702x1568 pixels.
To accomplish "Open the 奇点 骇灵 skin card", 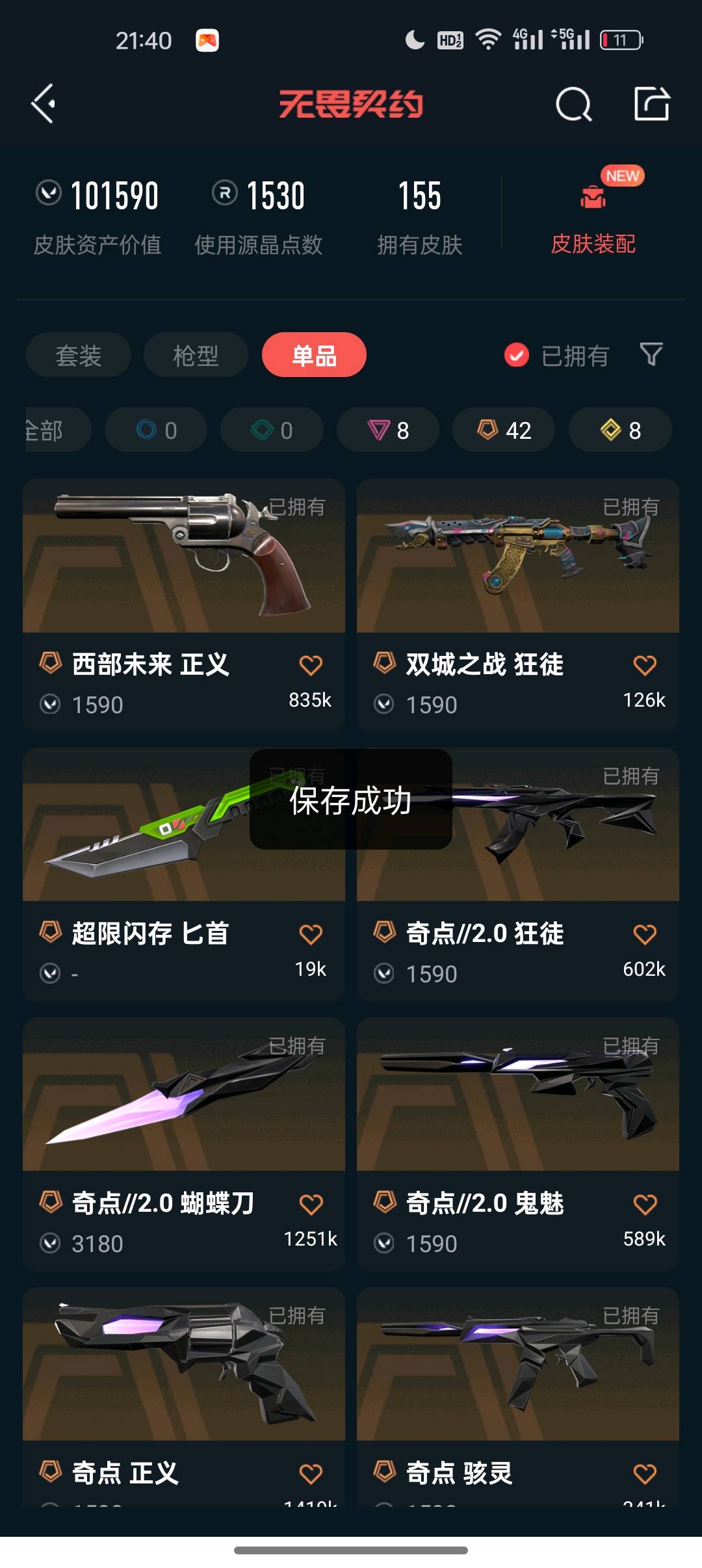I will coord(518,1396).
